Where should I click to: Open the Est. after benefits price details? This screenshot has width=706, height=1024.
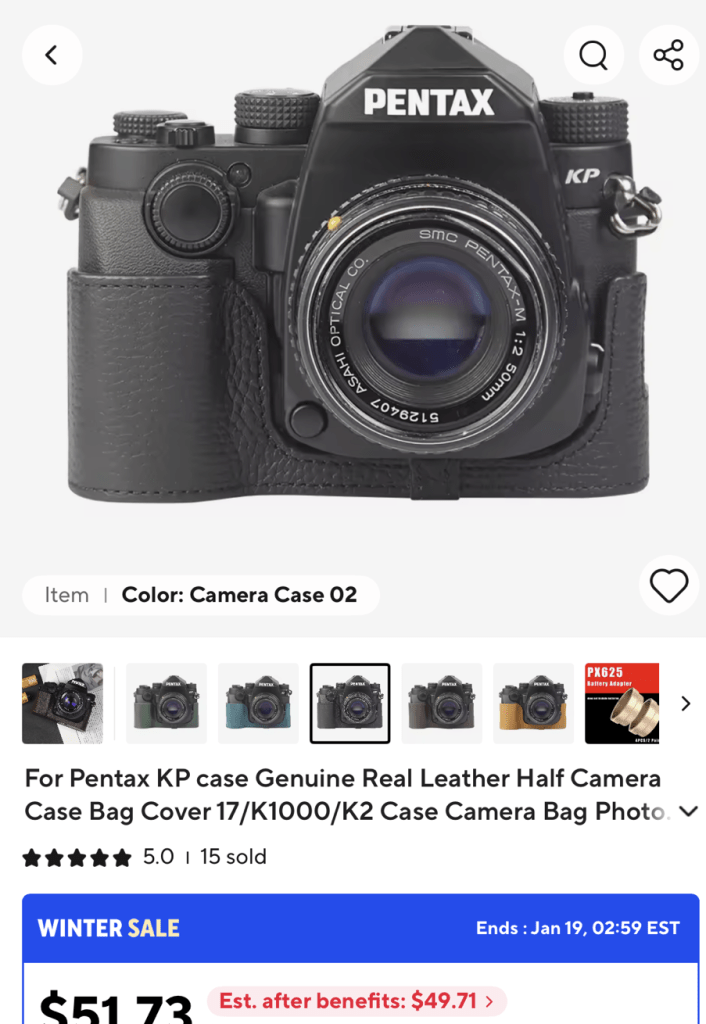pos(357,1000)
